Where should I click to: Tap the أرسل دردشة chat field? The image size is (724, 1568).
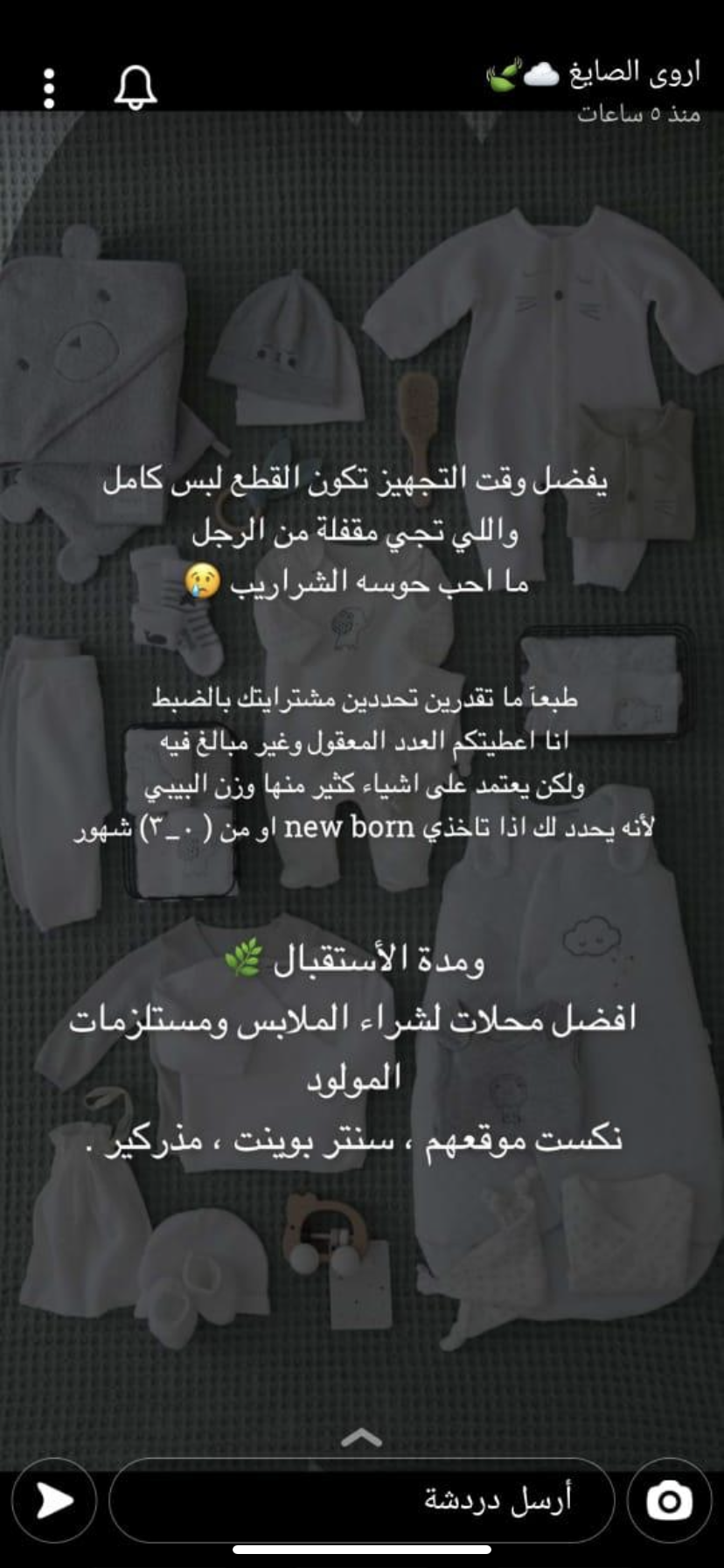pos(361,1500)
